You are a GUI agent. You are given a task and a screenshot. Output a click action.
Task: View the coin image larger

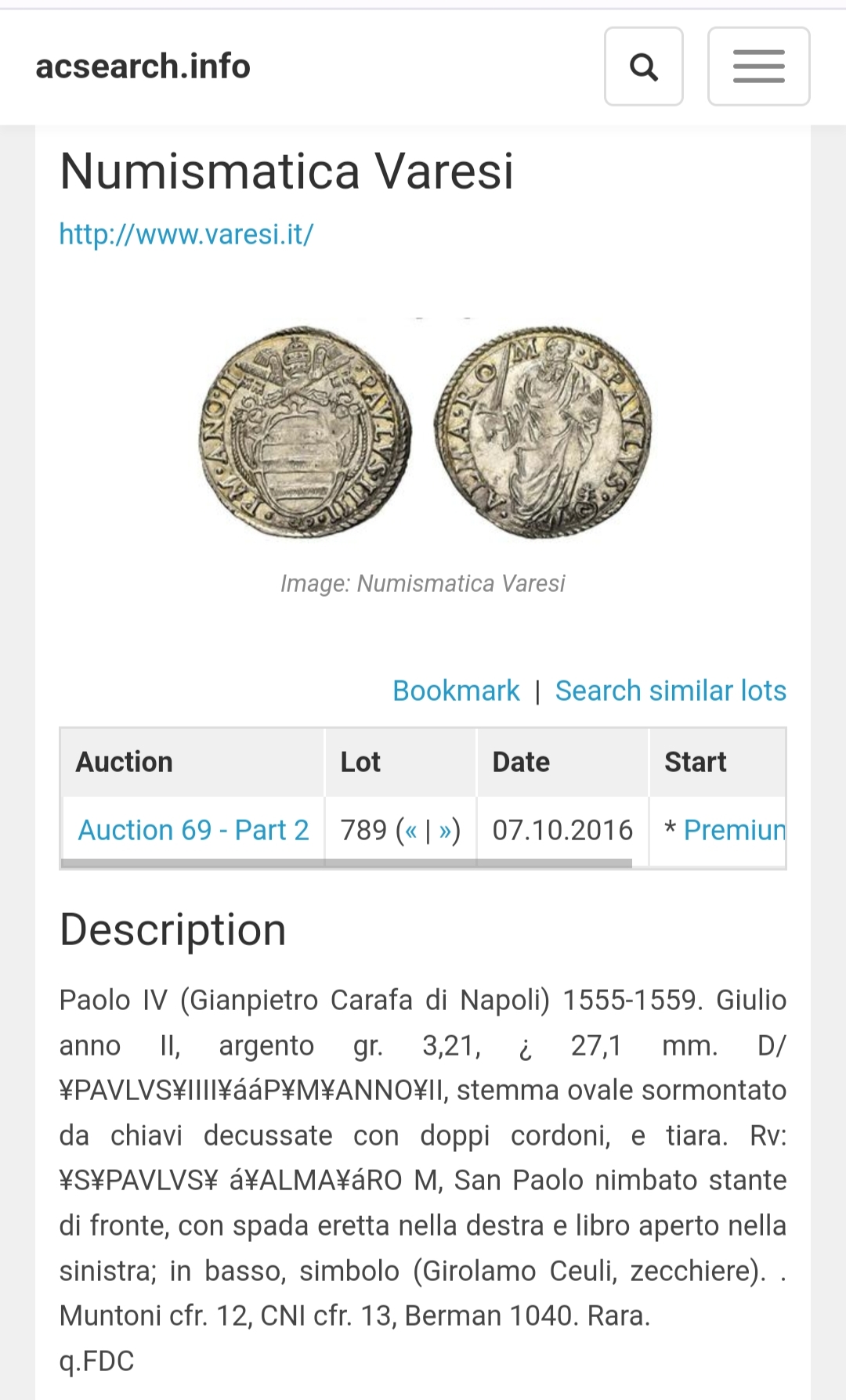click(x=424, y=432)
